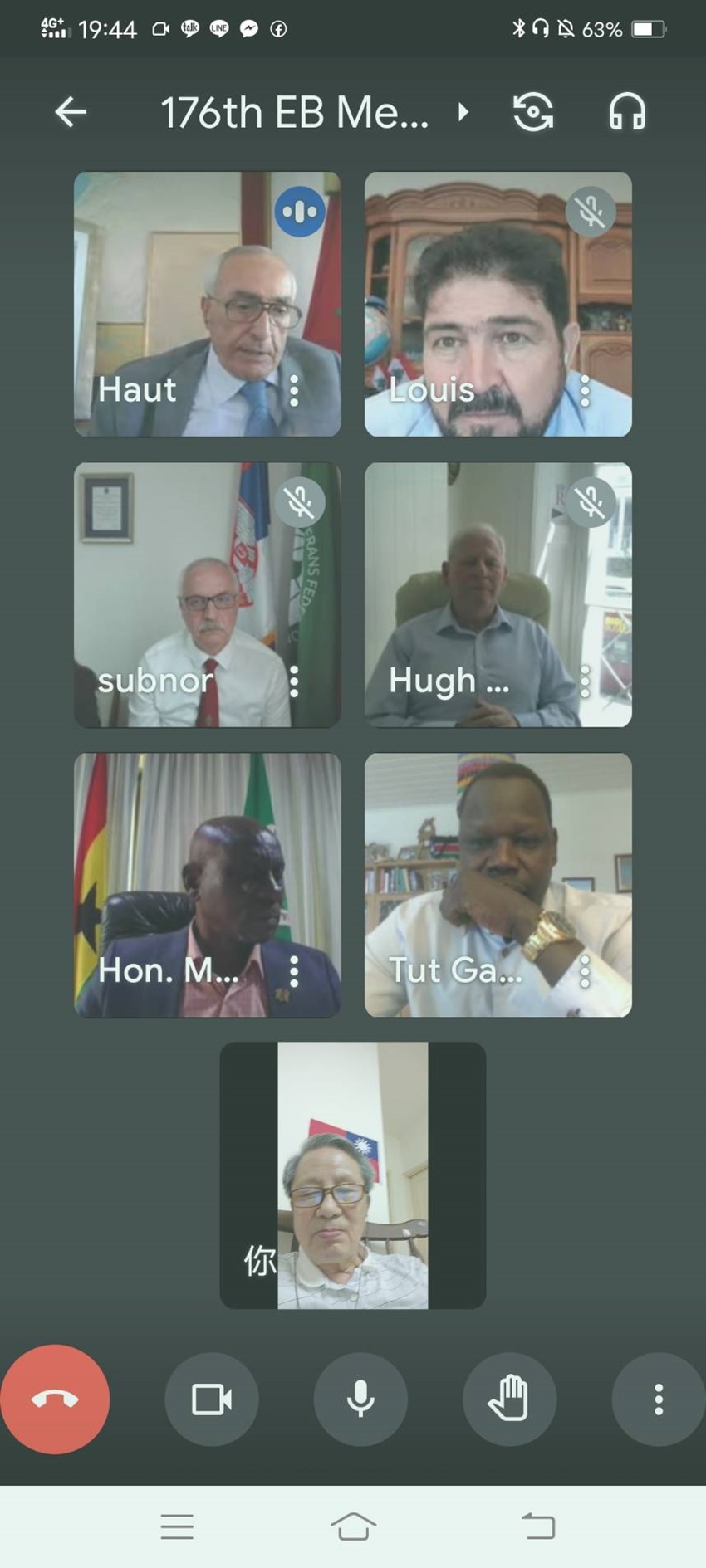Open options menu on Louis's tile
Viewport: 706px width, 1568px height.
tap(585, 390)
